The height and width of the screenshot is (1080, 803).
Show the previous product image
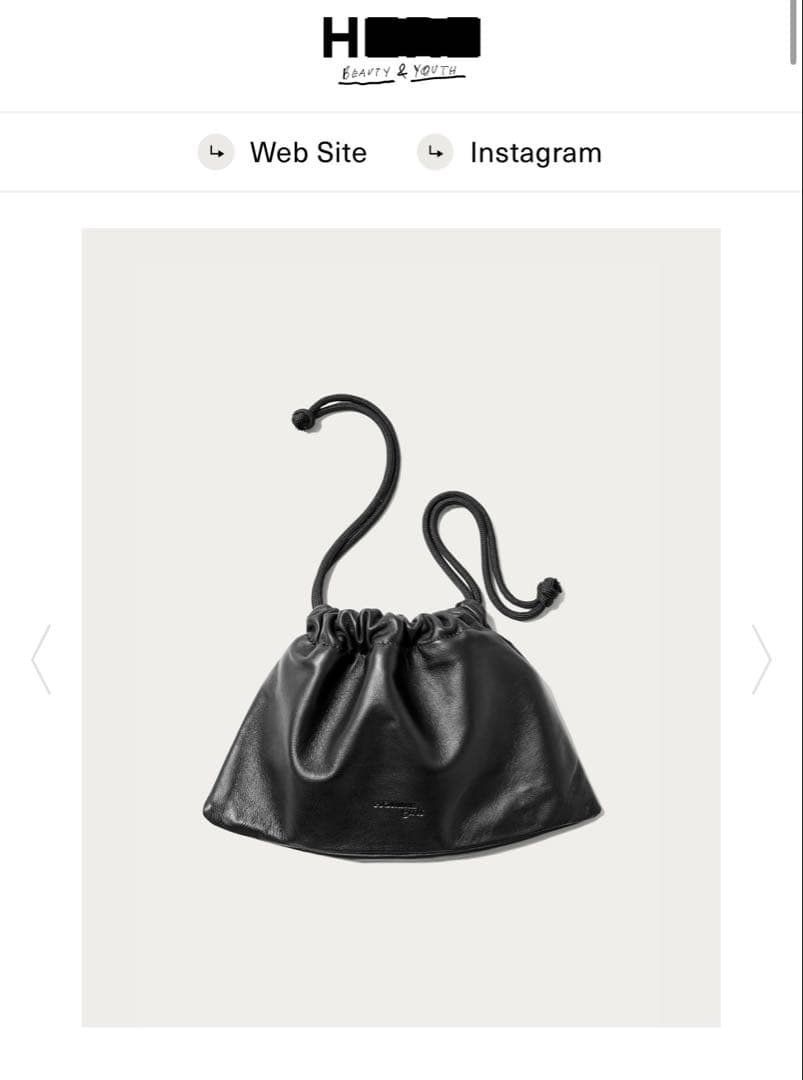(x=41, y=659)
